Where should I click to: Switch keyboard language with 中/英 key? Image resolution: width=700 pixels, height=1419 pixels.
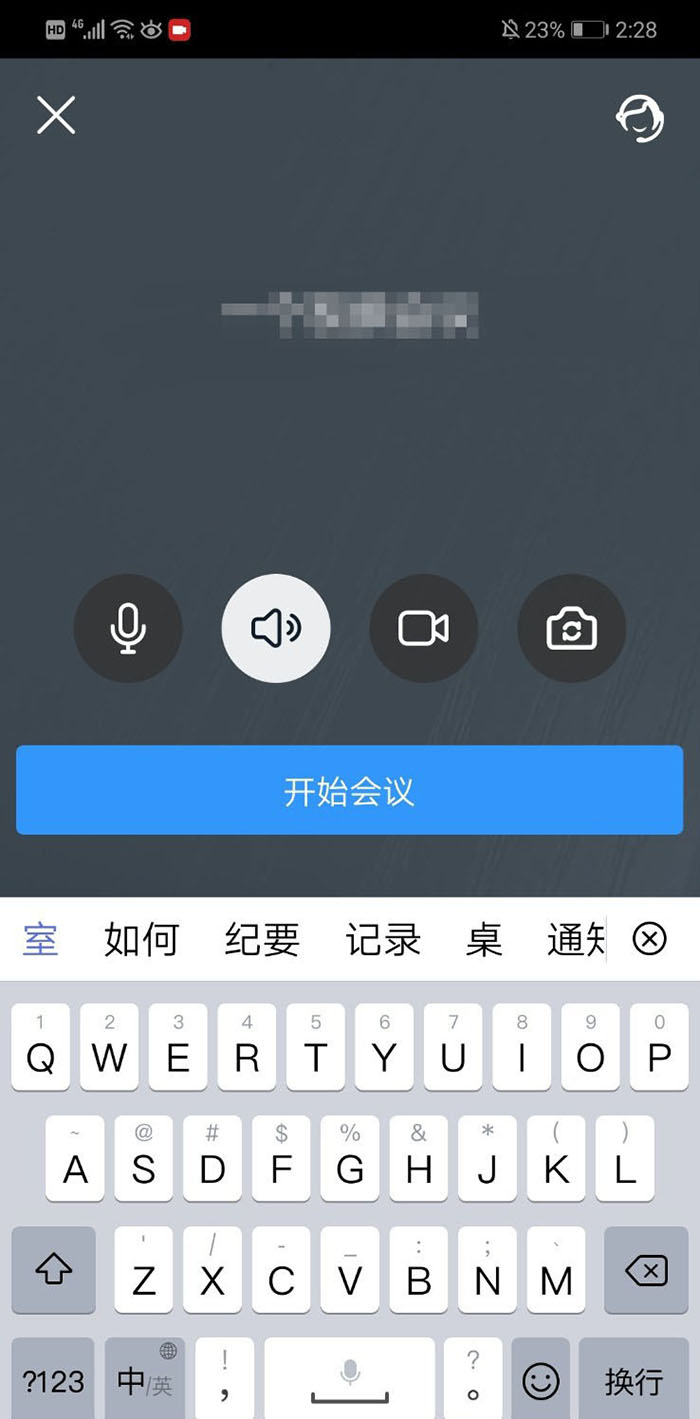click(x=144, y=1381)
